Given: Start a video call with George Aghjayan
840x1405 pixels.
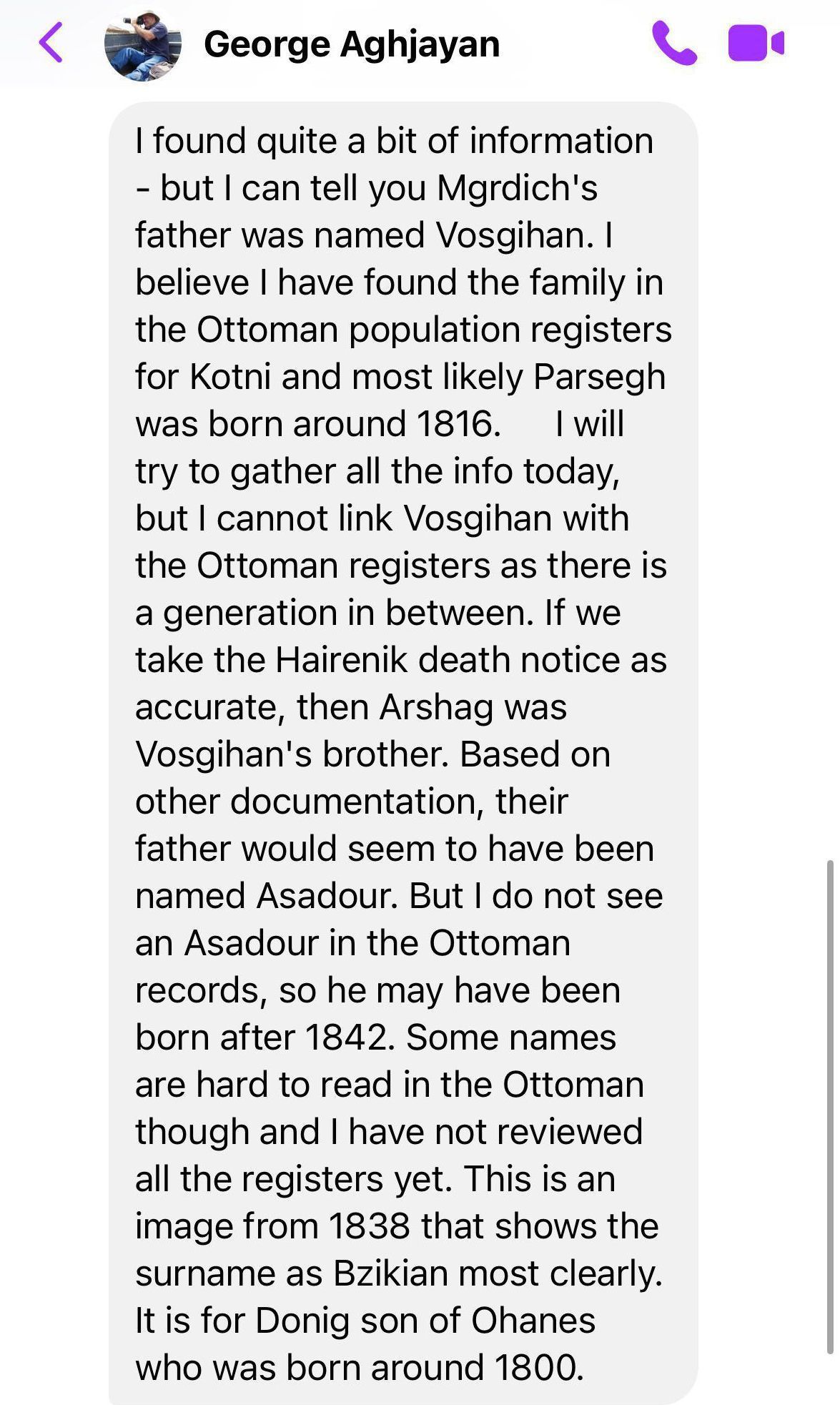Looking at the screenshot, I should click(x=756, y=44).
